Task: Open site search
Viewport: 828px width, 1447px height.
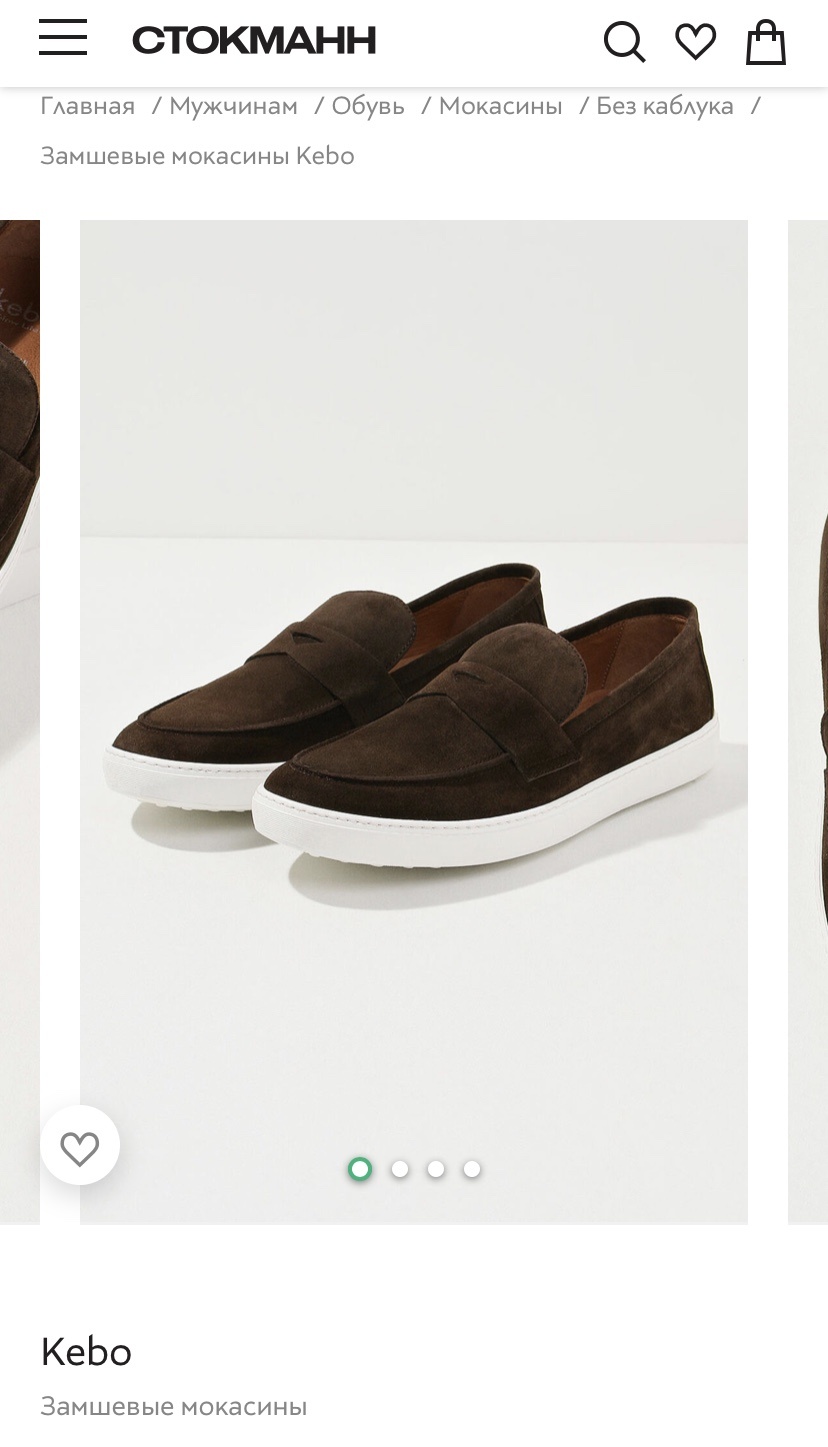Action: pos(624,42)
